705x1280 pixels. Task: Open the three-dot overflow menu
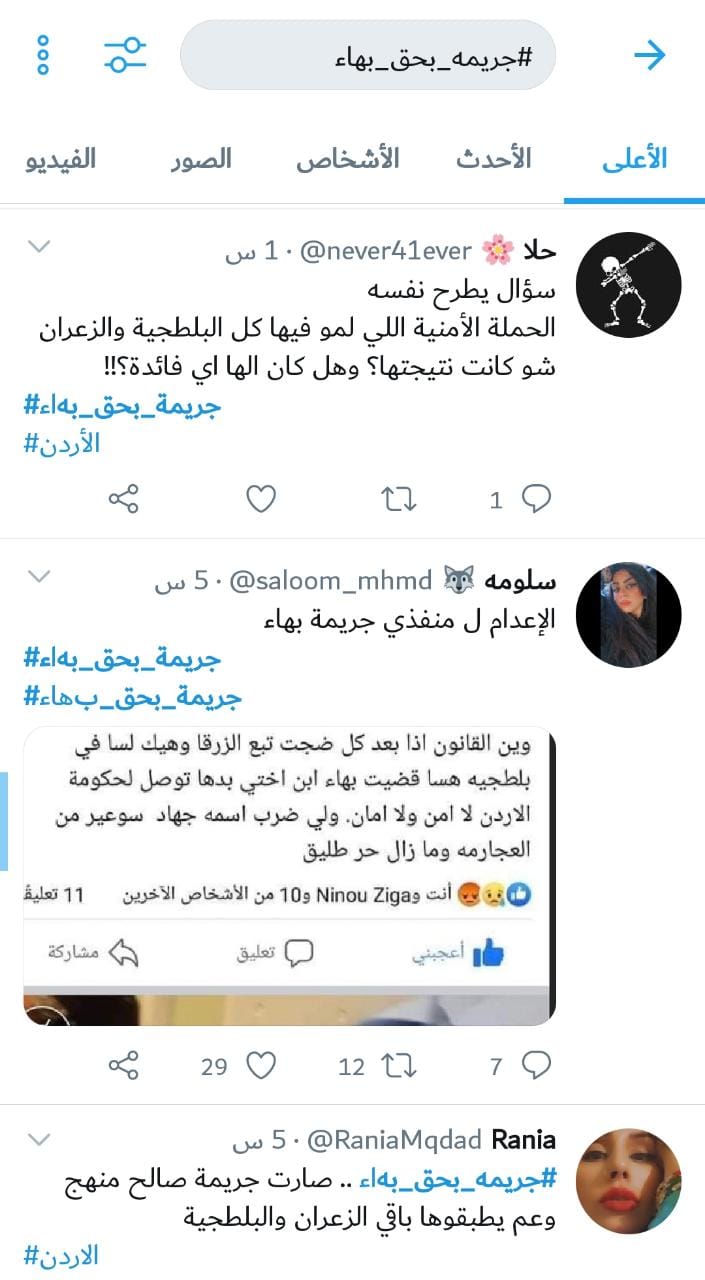pyautogui.click(x=43, y=54)
